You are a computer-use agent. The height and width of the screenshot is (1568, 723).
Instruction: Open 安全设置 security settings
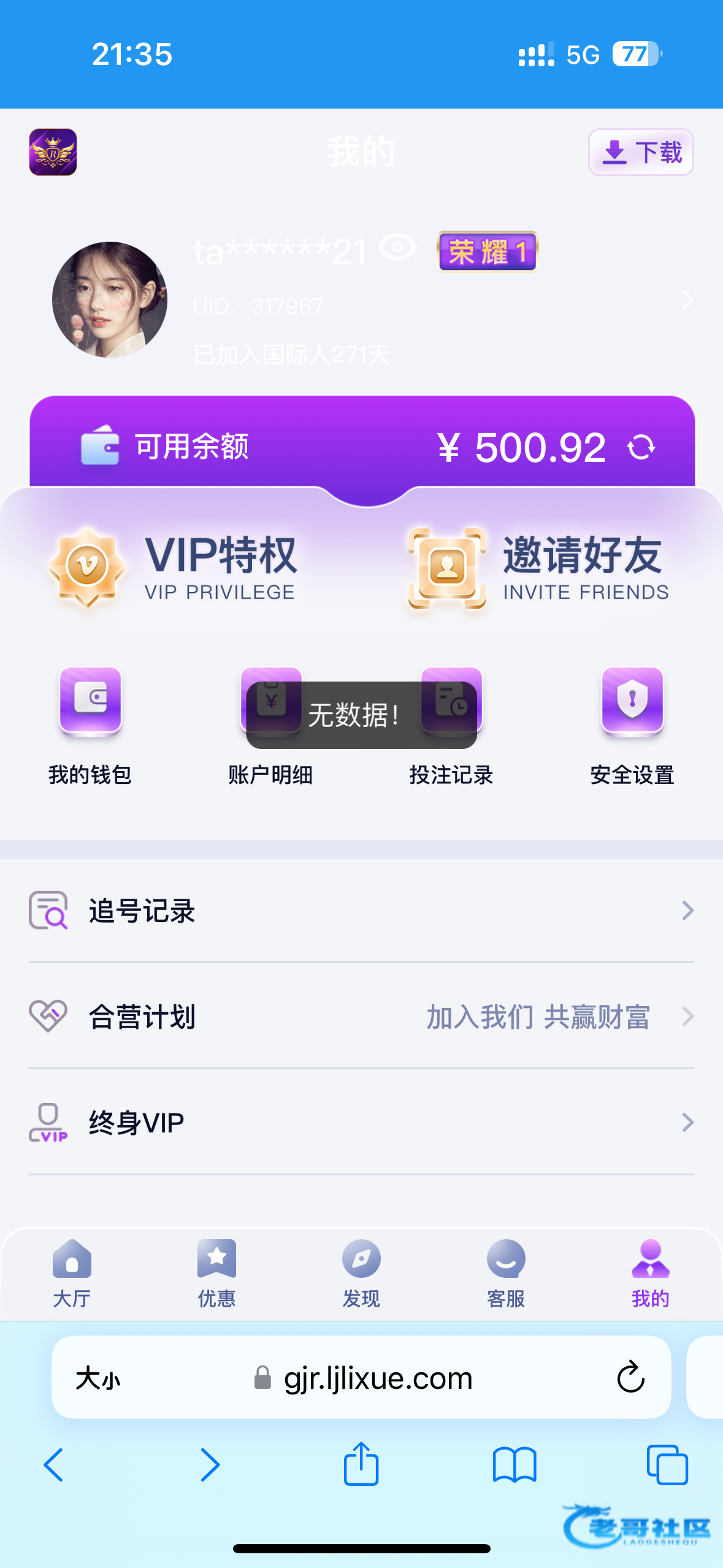pos(632,724)
